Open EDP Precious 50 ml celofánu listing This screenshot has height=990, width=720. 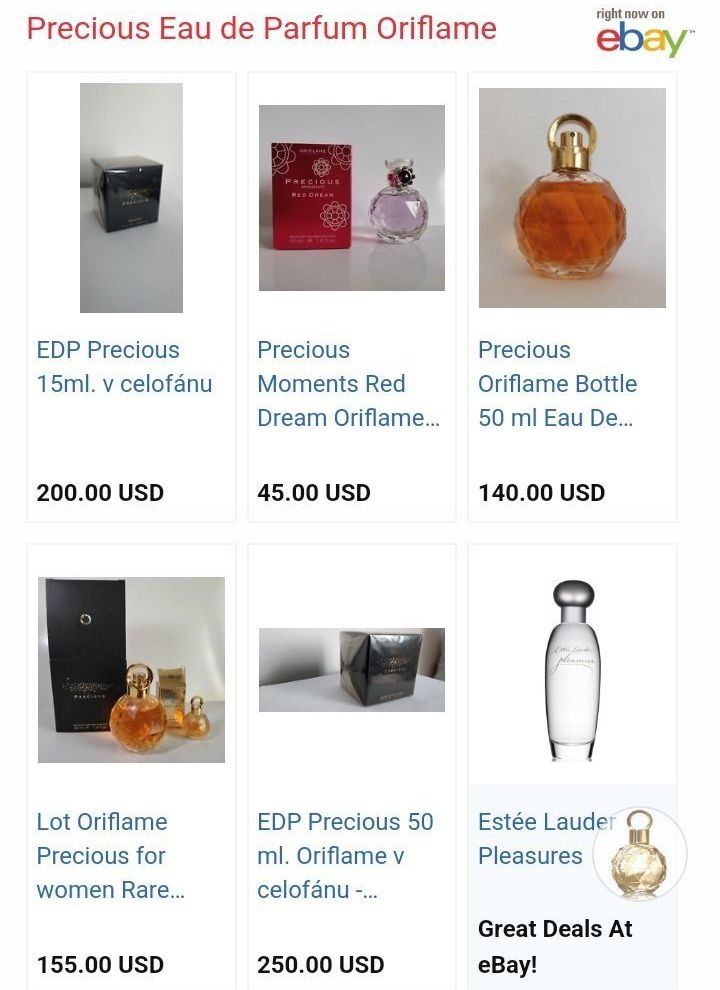(345, 855)
